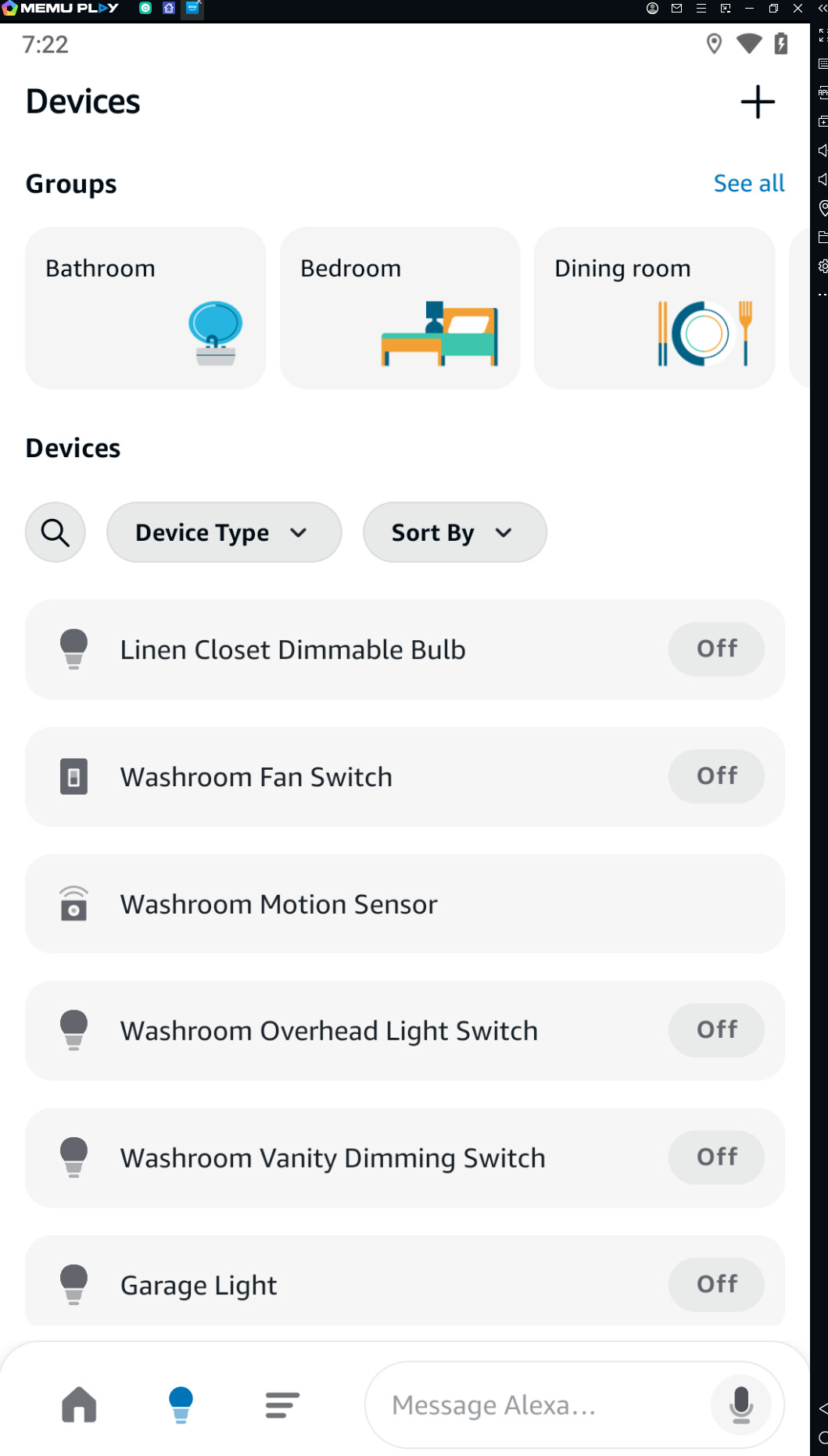Add a new device with plus icon

[757, 102]
